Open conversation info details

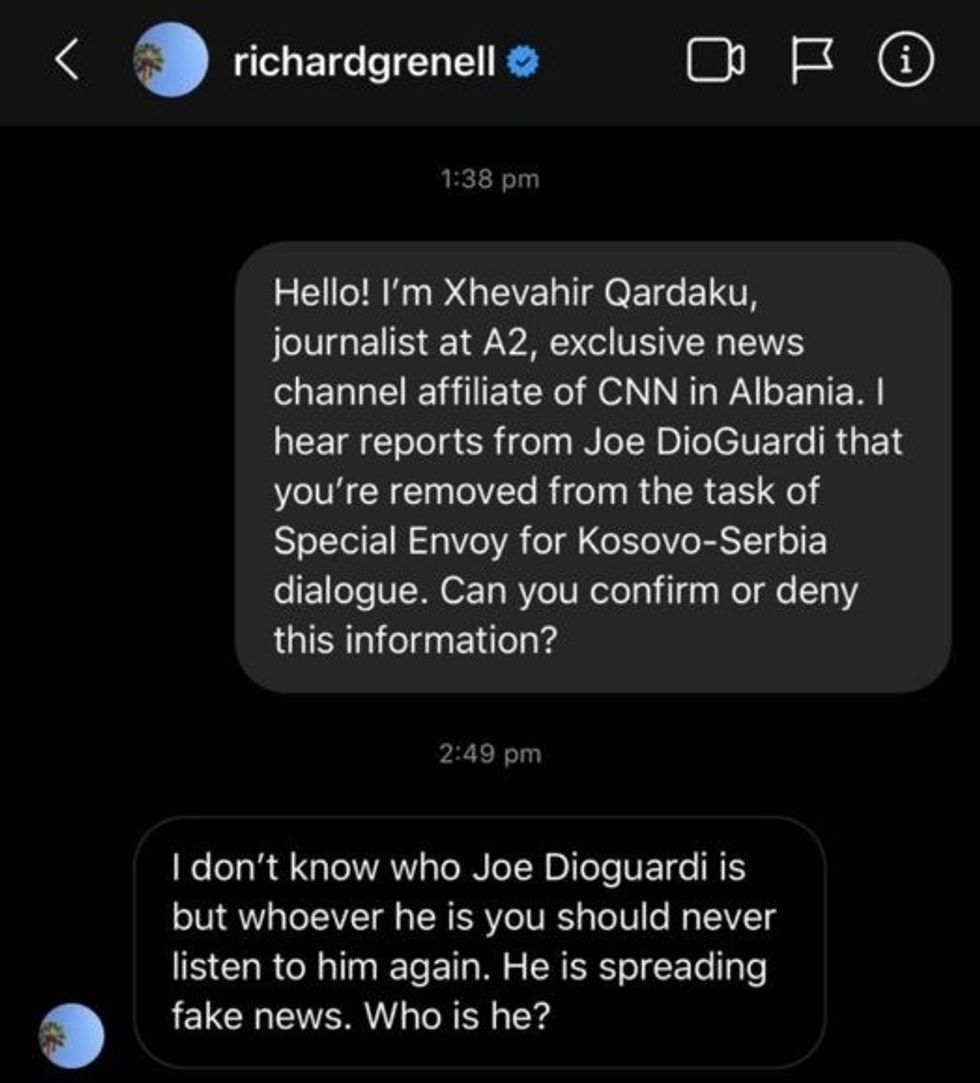(905, 63)
